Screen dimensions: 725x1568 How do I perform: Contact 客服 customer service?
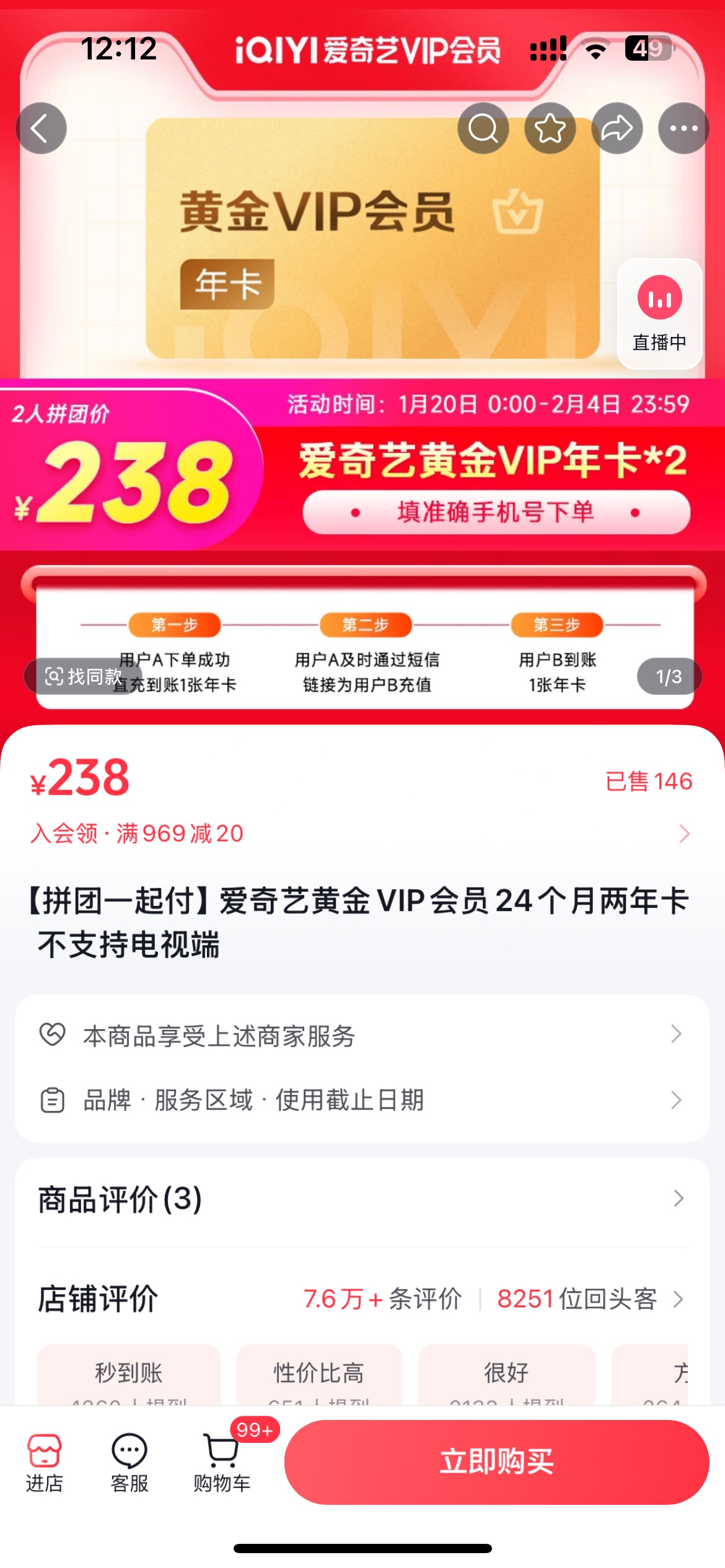pos(129,1463)
